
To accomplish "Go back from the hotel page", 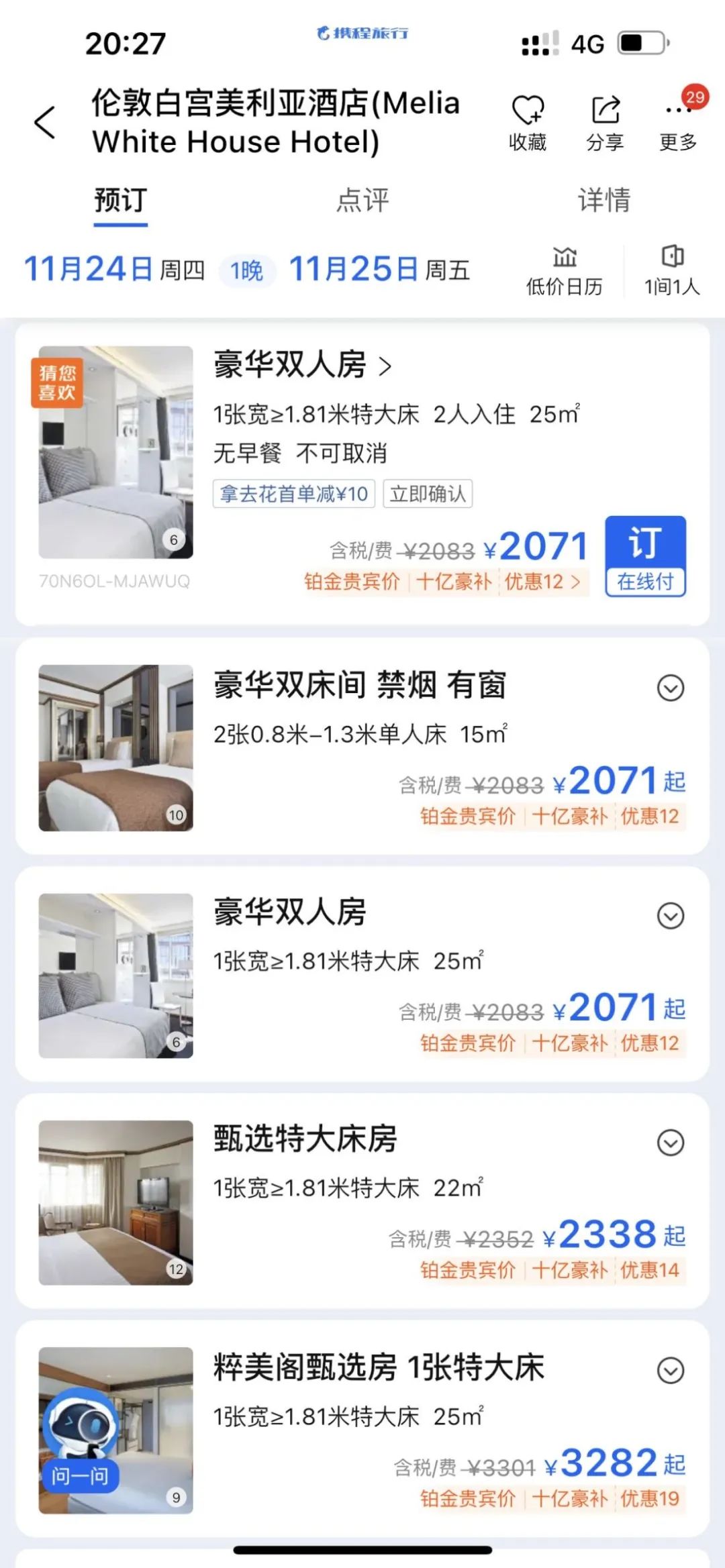I will (x=45, y=123).
